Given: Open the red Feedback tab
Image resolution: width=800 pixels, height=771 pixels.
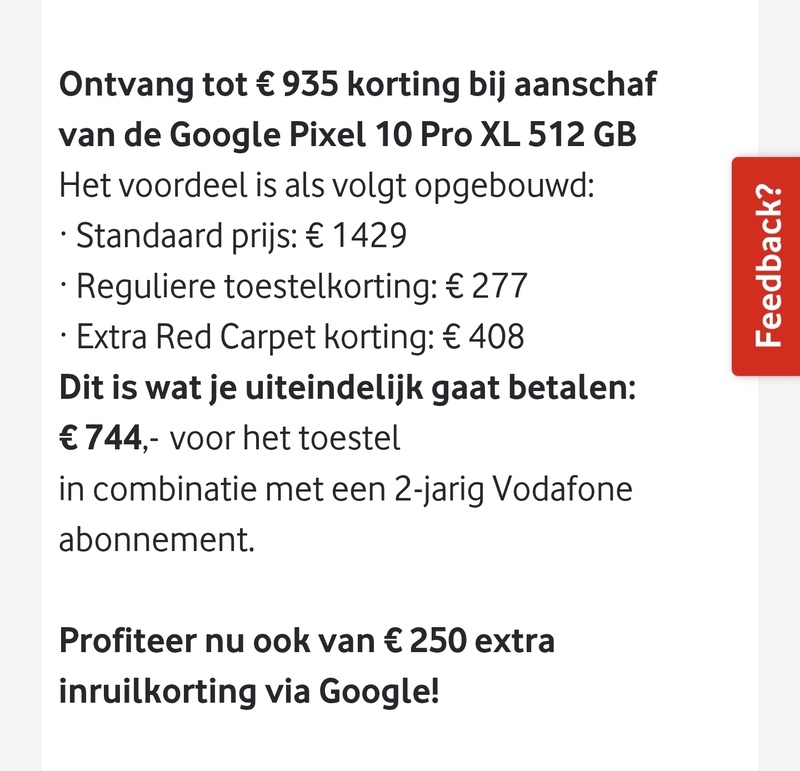Looking at the screenshot, I should pyautogui.click(x=767, y=266).
